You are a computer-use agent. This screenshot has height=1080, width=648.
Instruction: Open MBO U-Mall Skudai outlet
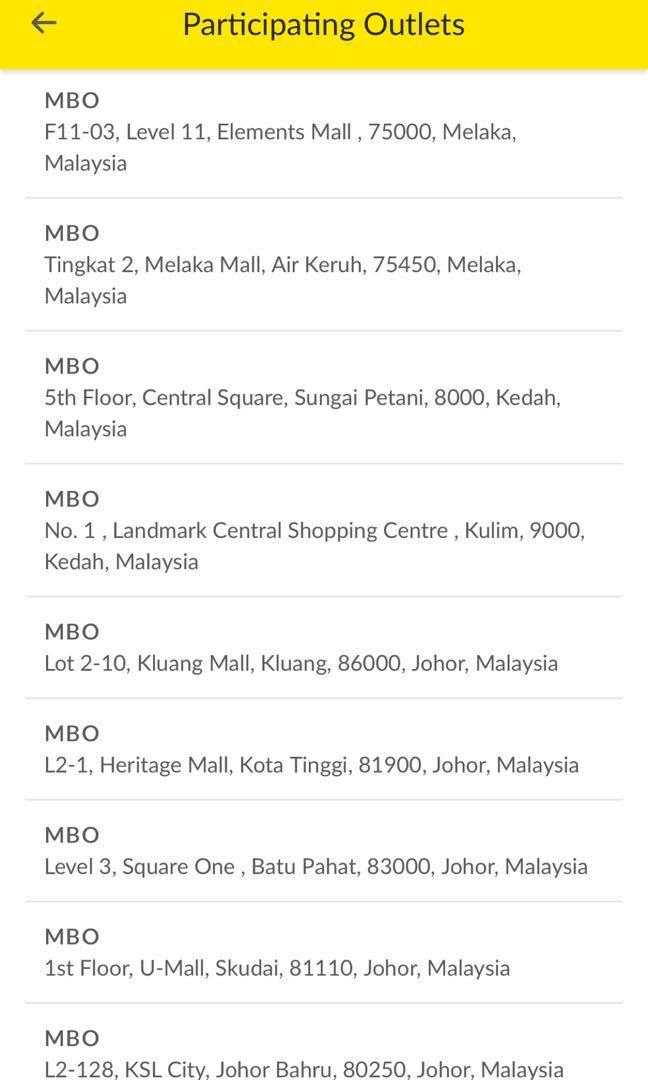tap(324, 953)
